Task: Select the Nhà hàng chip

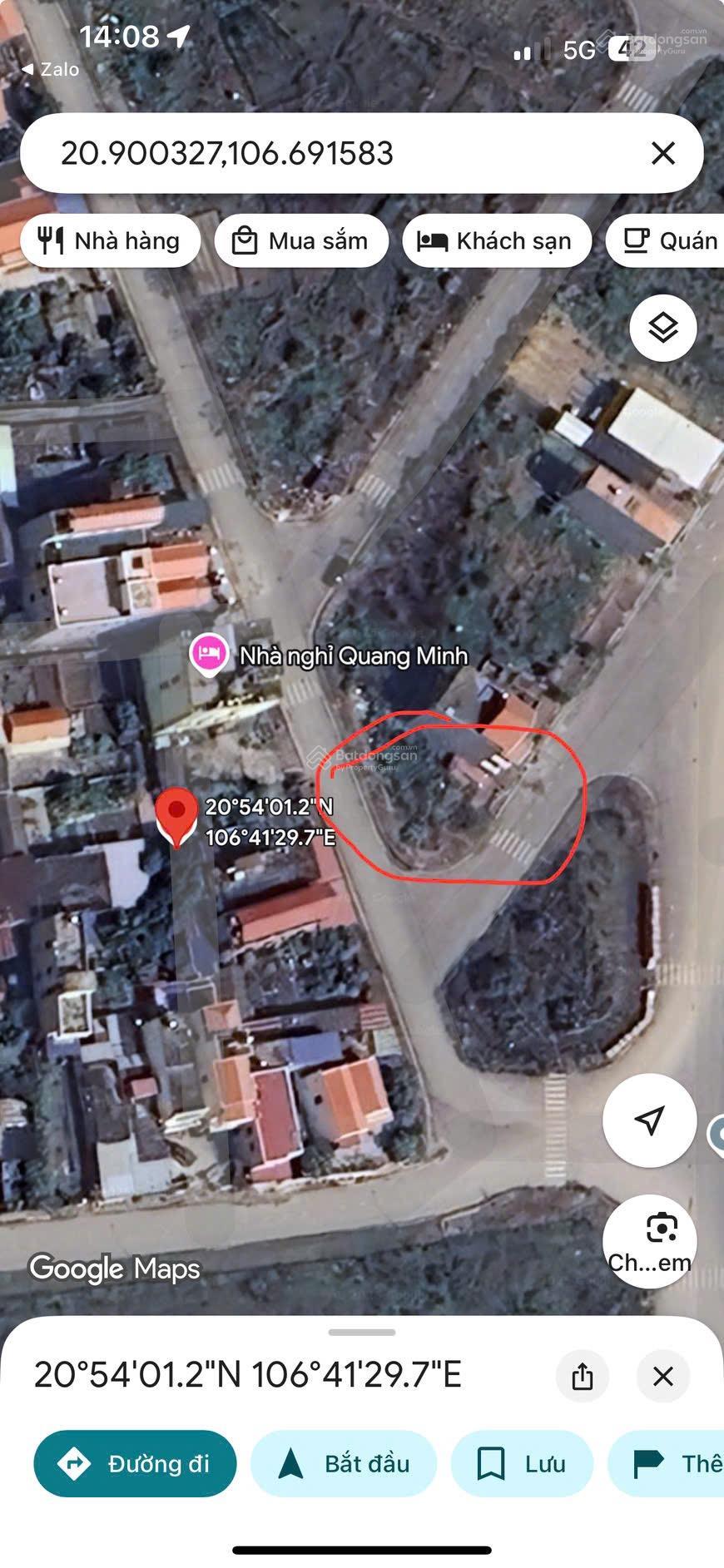Action: click(111, 241)
